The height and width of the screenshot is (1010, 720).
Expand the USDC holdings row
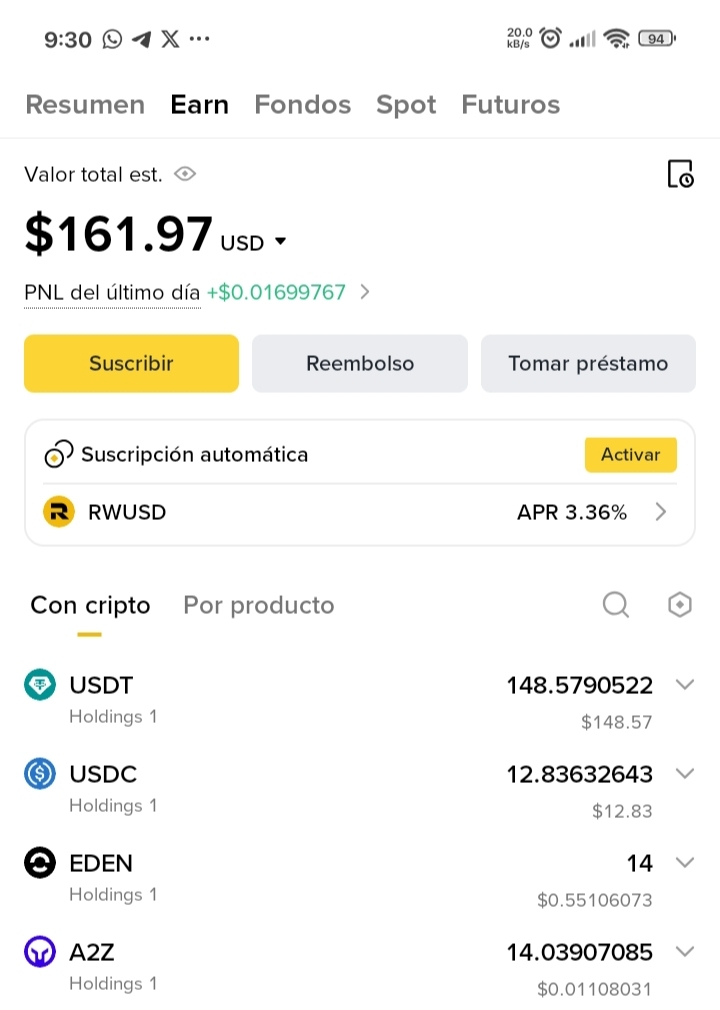(x=685, y=773)
